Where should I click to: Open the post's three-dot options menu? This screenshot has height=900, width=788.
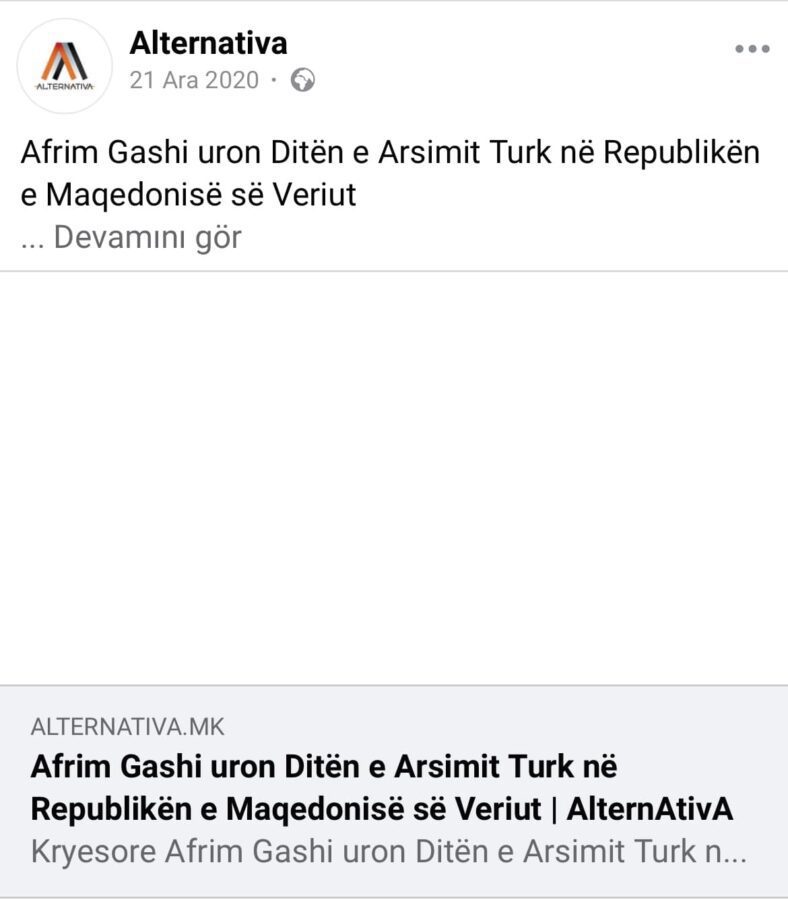752,49
